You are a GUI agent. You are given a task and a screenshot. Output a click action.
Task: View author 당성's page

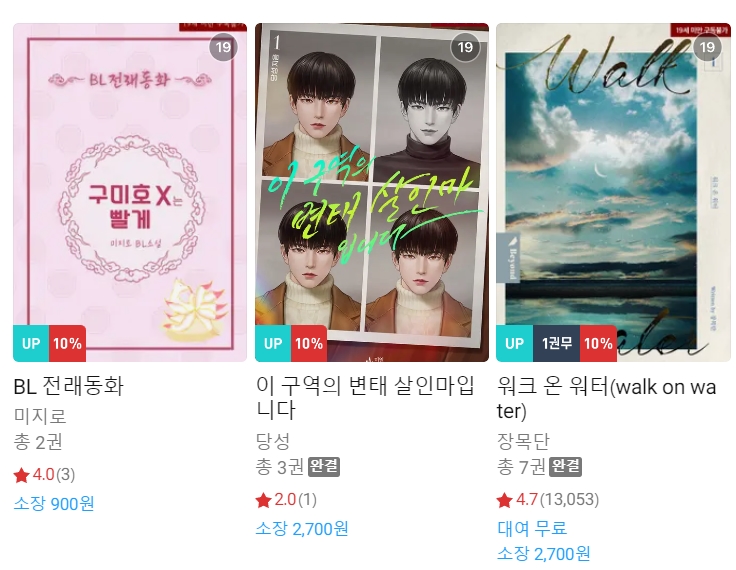(274, 441)
